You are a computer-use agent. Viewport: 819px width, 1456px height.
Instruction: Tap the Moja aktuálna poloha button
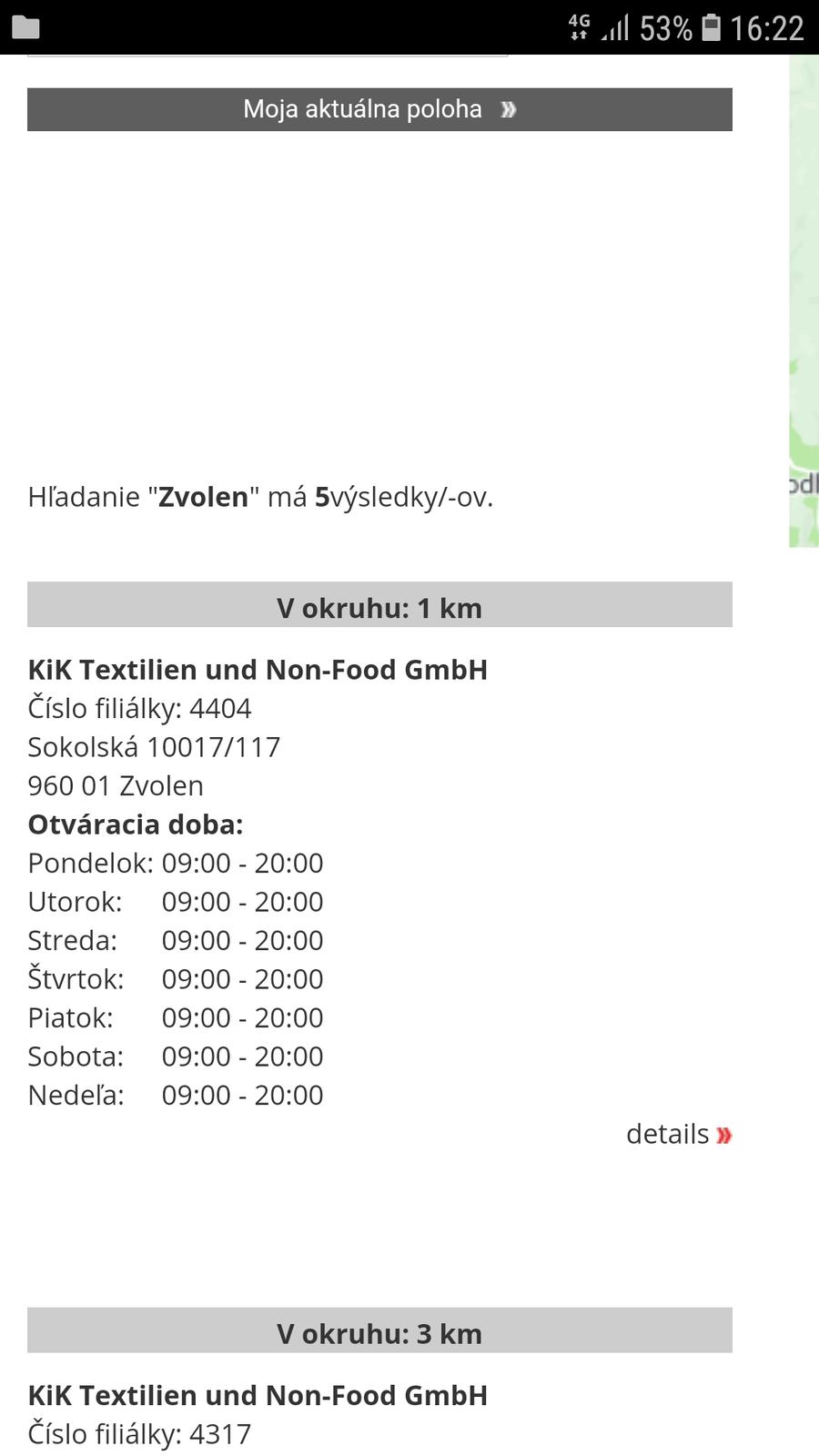[x=379, y=109]
